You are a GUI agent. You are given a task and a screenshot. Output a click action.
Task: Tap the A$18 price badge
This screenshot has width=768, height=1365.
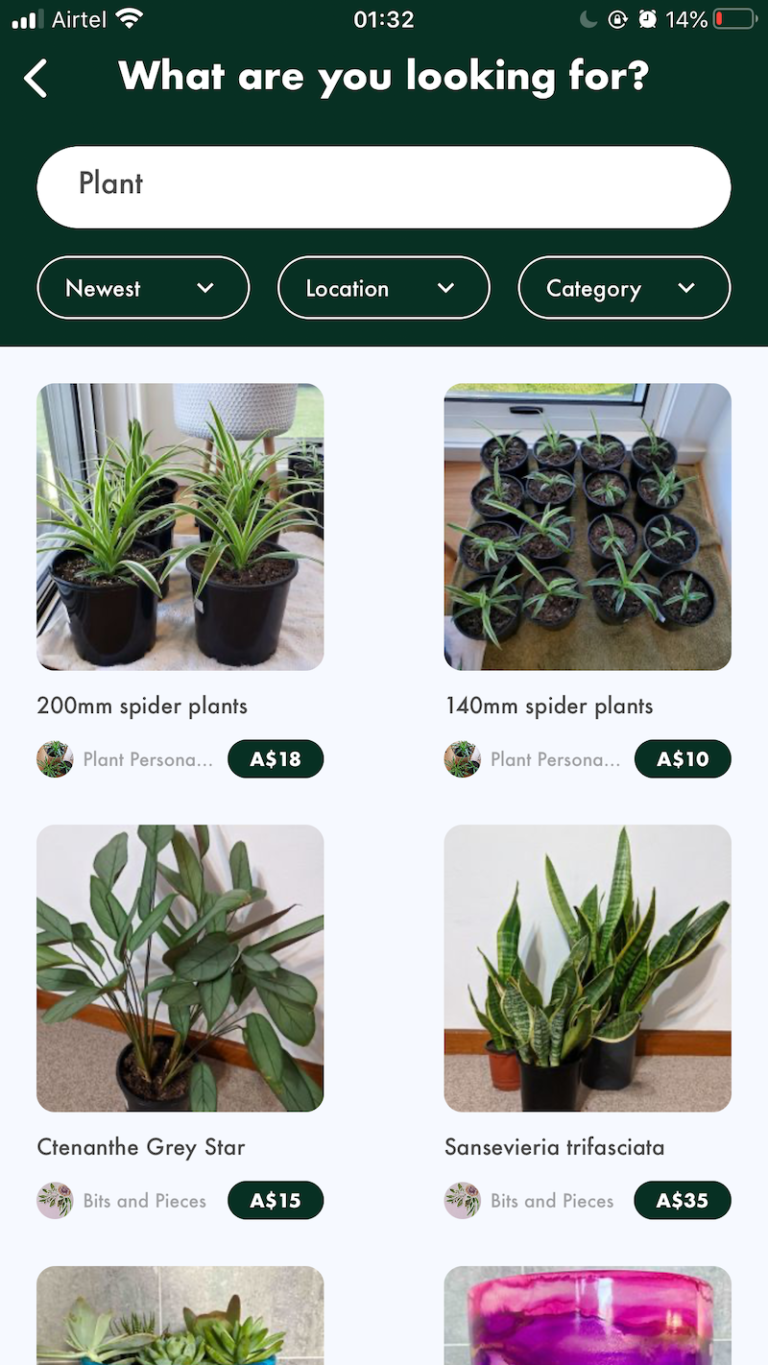[275, 759]
